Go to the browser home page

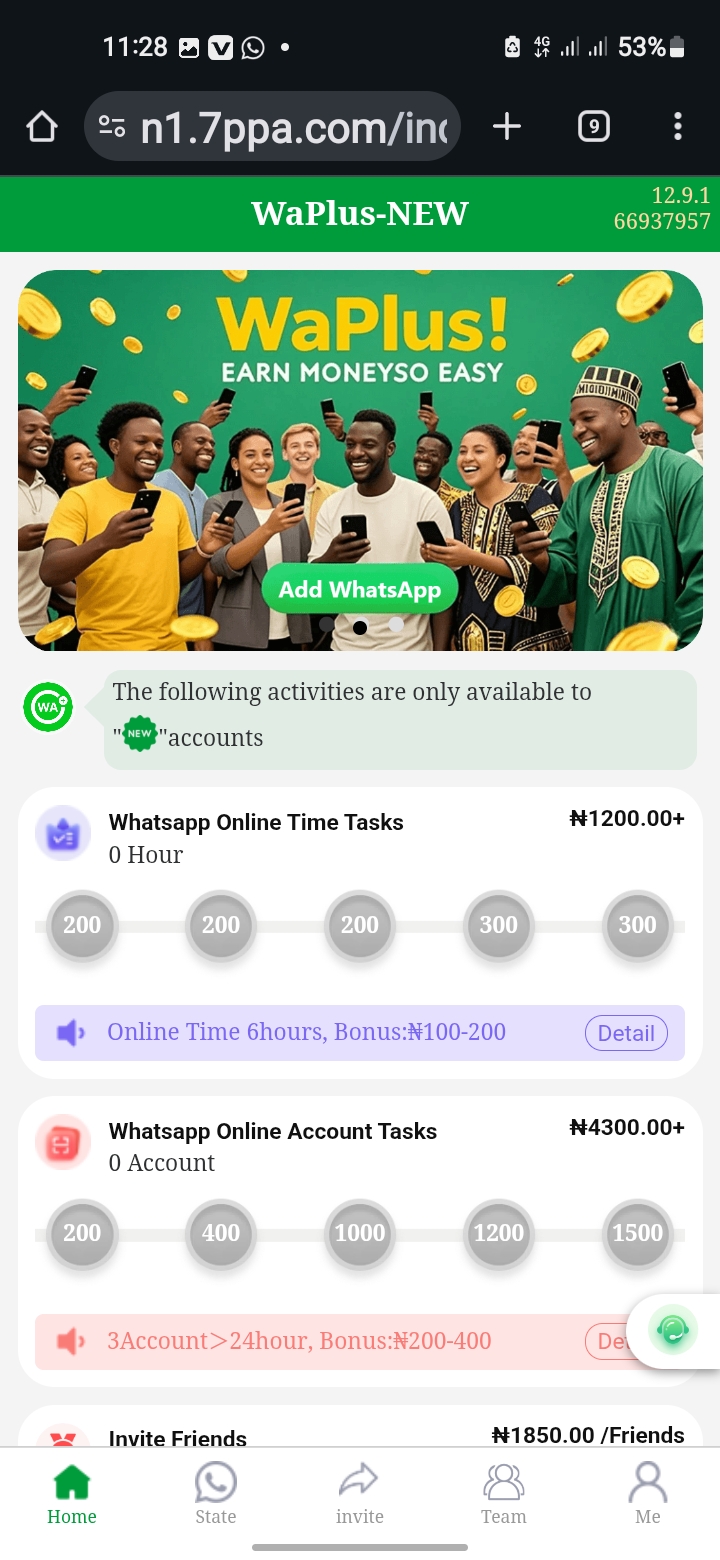tap(42, 127)
